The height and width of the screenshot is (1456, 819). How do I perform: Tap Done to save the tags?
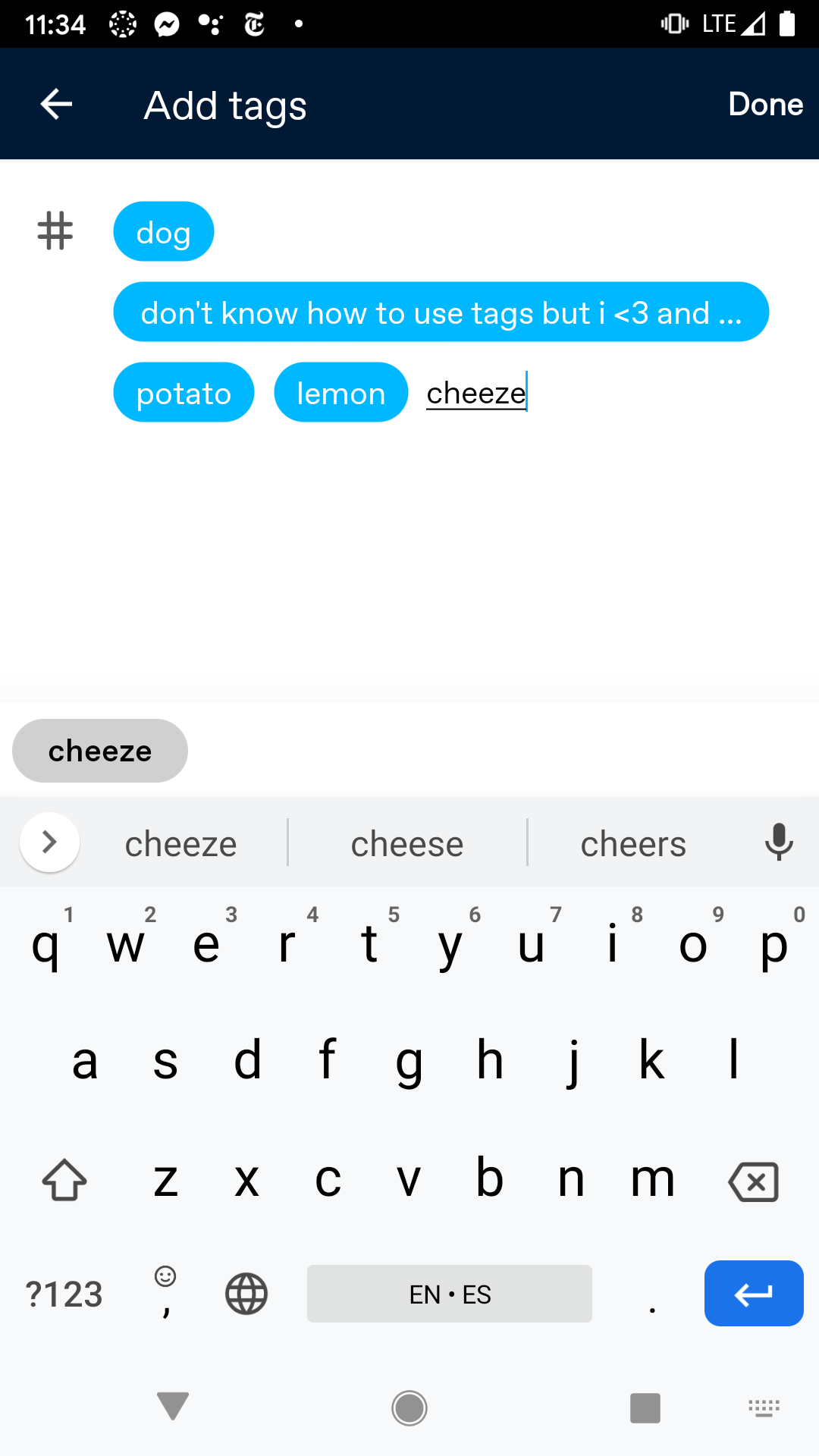point(765,104)
